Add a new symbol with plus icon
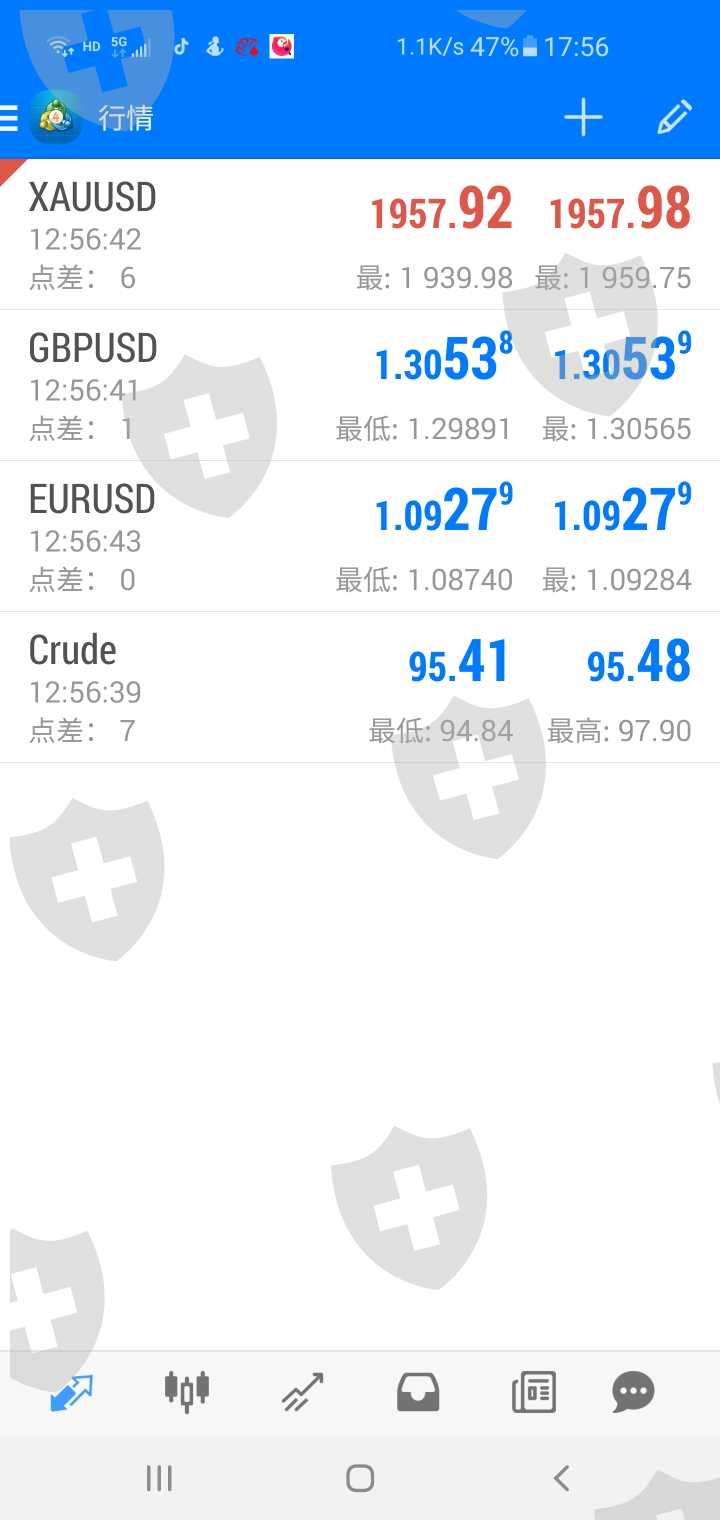This screenshot has width=720, height=1520. (x=583, y=118)
